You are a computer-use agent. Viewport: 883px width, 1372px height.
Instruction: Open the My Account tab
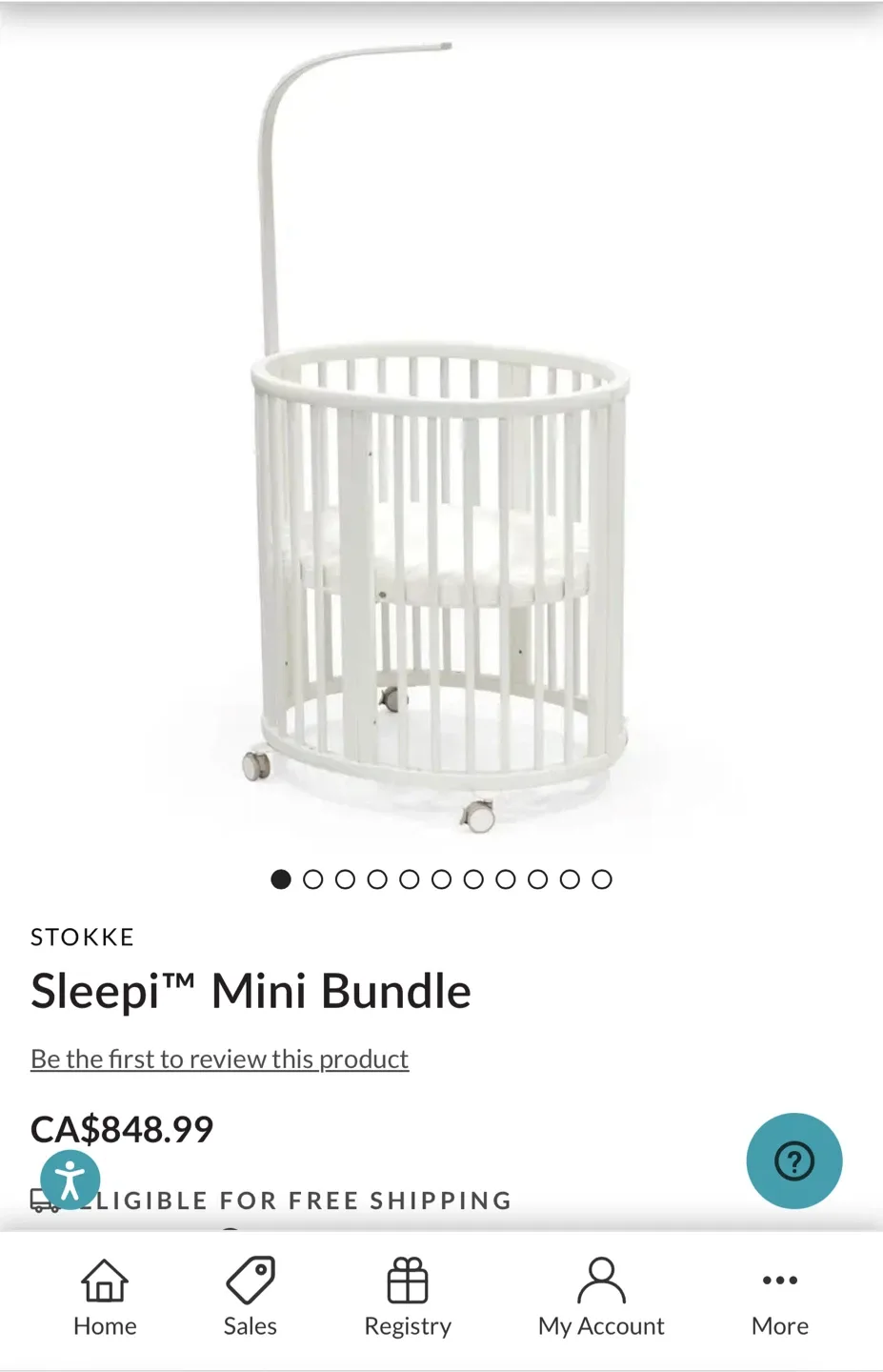click(x=601, y=1298)
